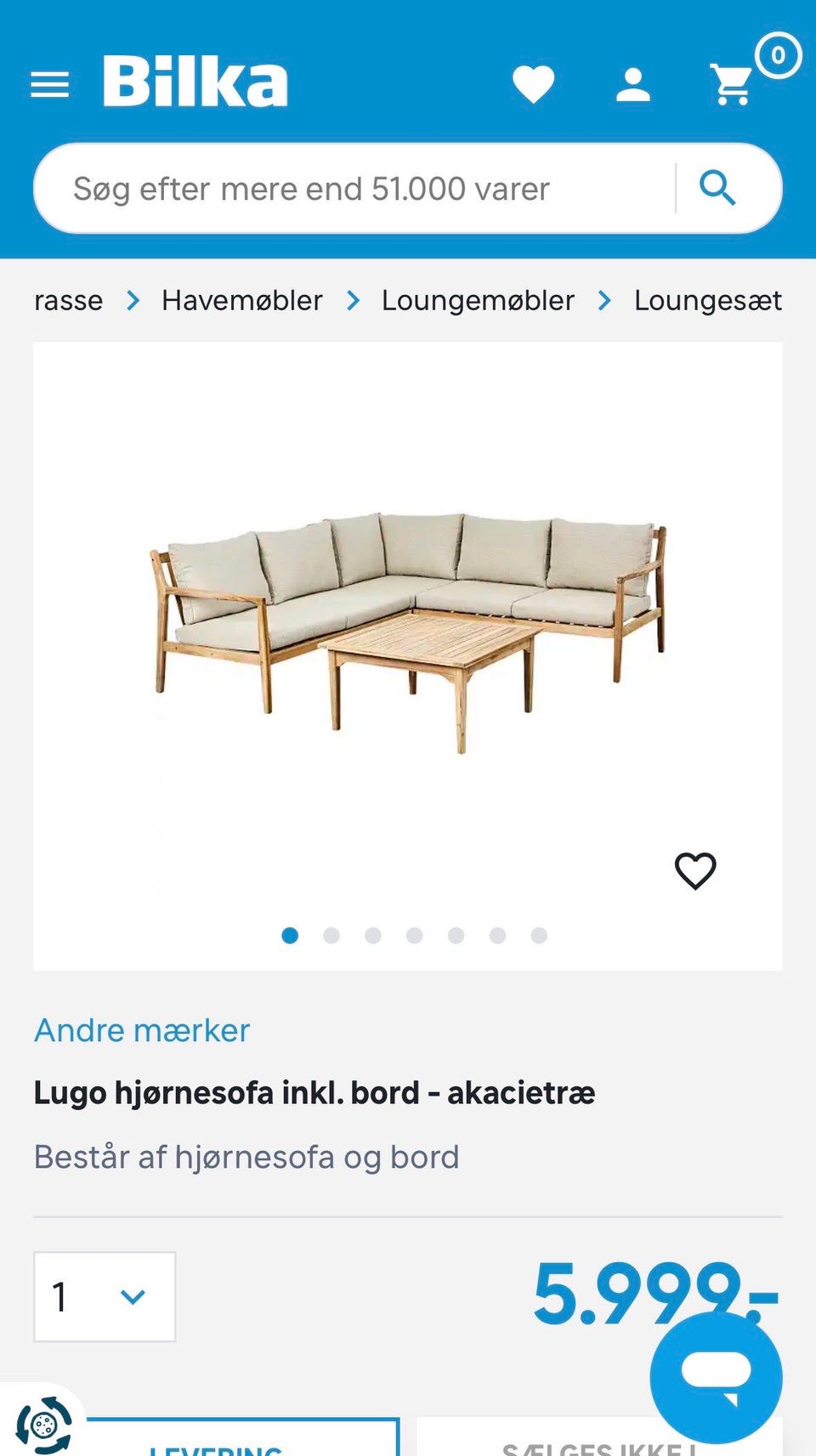816x1456 pixels.
Task: Open the Andre mærker brand link
Action: (x=141, y=1030)
